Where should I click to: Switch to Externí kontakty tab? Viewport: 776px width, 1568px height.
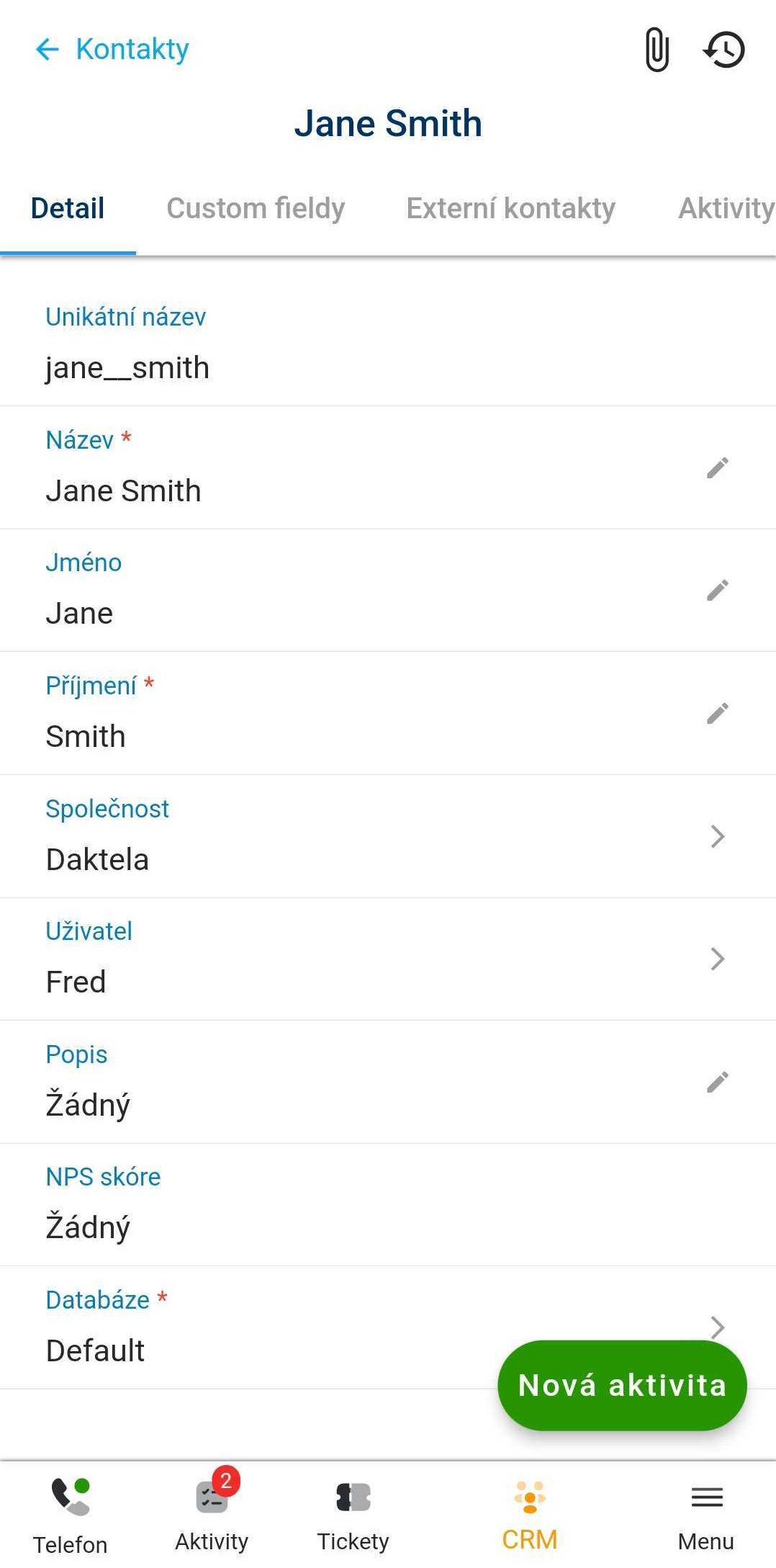click(x=510, y=208)
